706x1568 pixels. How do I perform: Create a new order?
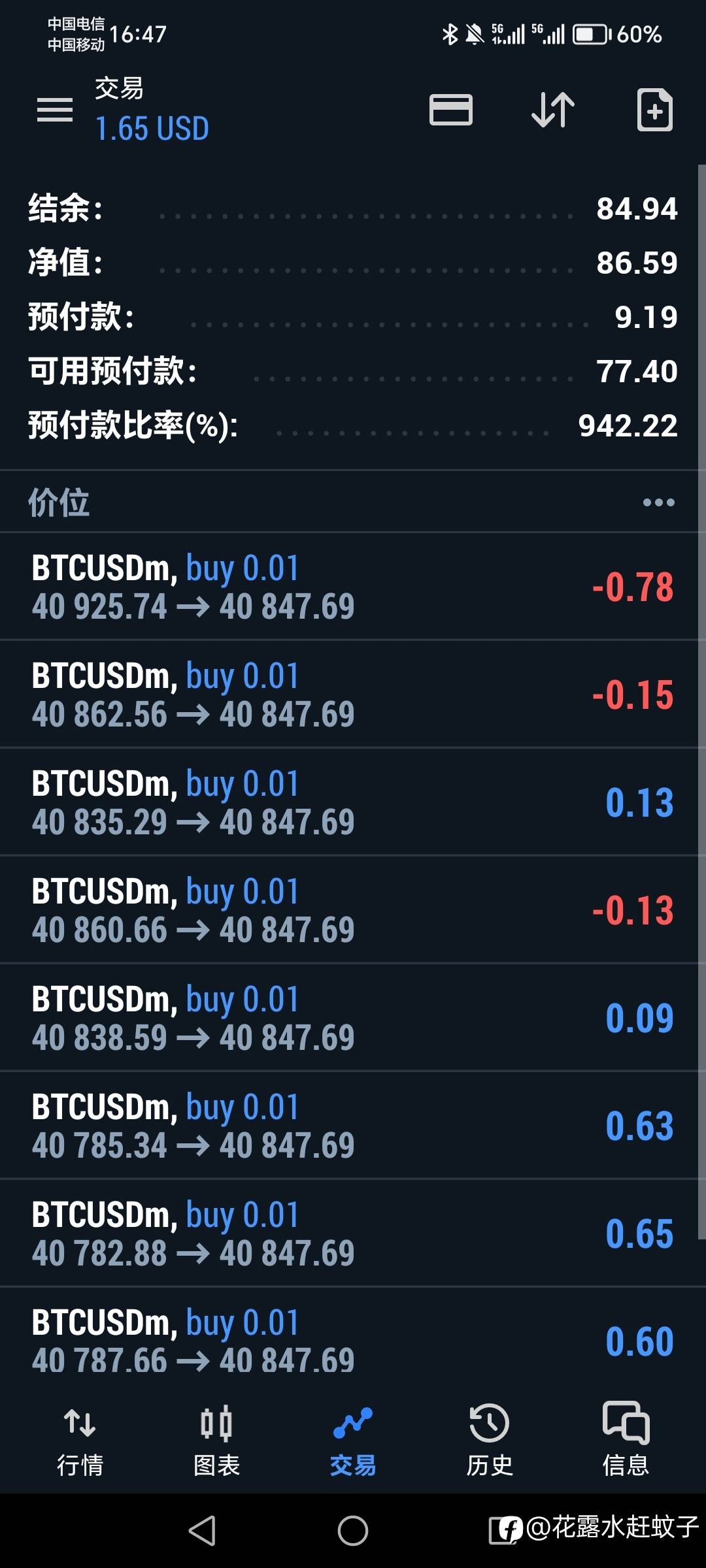654,110
